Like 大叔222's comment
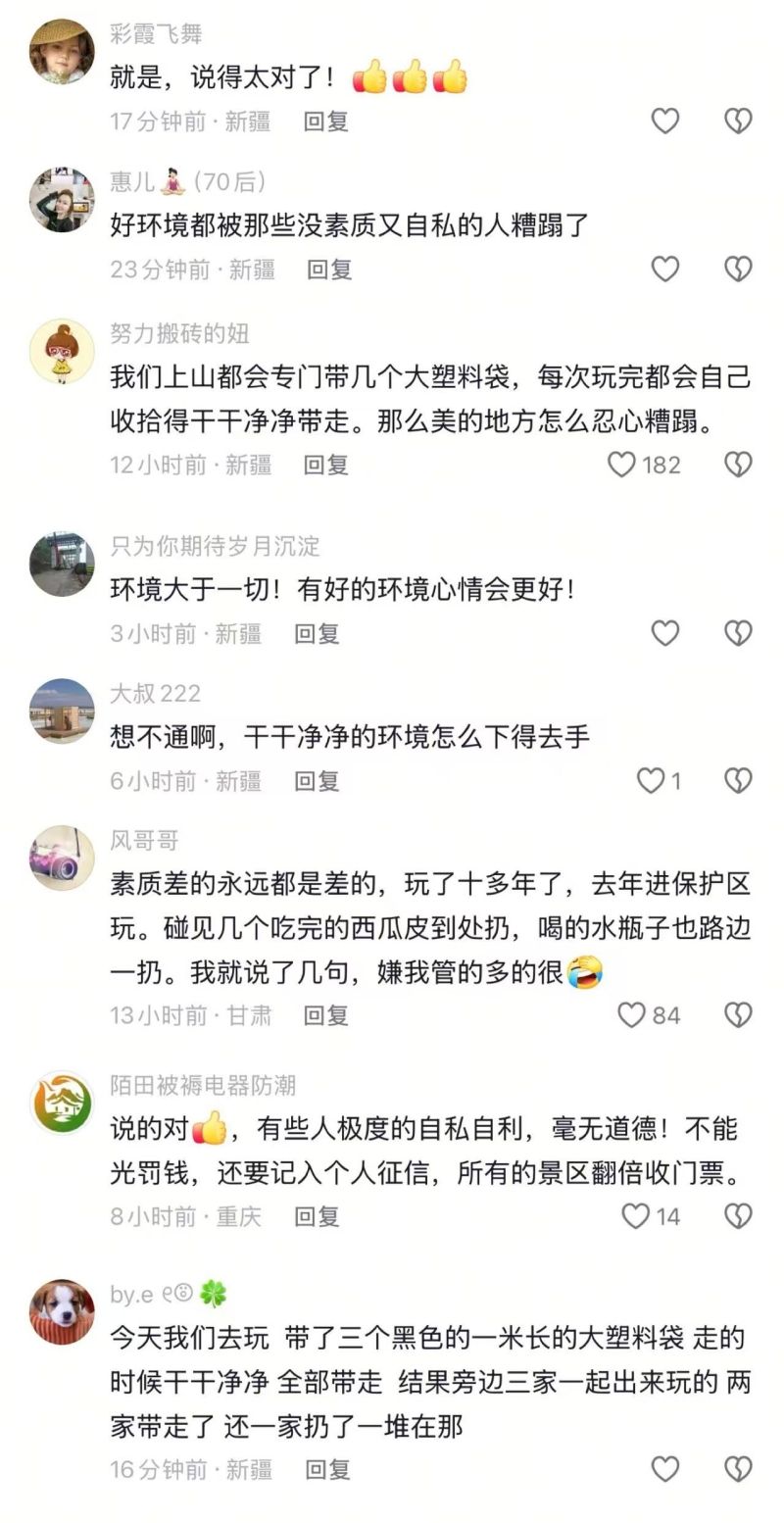Viewport: 784px width, 1523px height. (x=651, y=780)
